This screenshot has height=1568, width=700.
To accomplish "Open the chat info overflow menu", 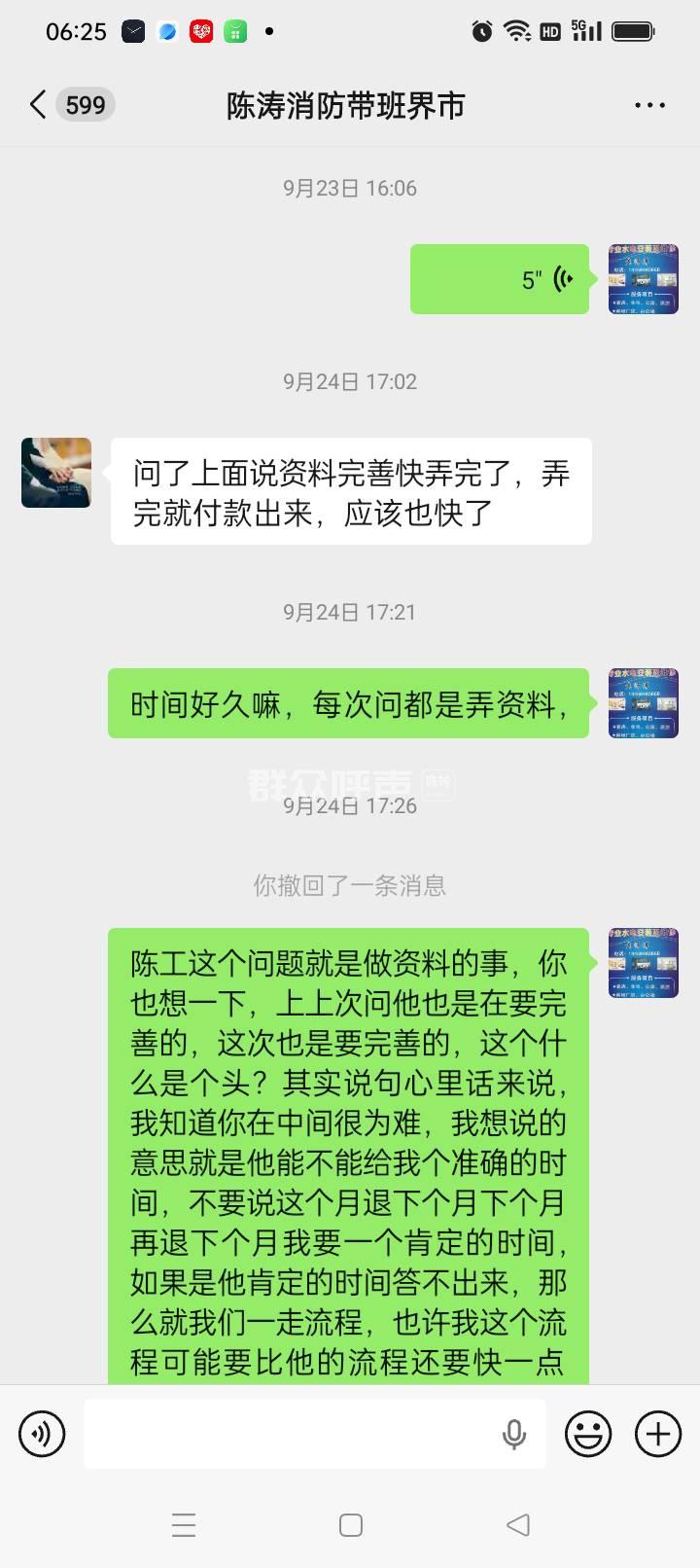I will coord(649,105).
